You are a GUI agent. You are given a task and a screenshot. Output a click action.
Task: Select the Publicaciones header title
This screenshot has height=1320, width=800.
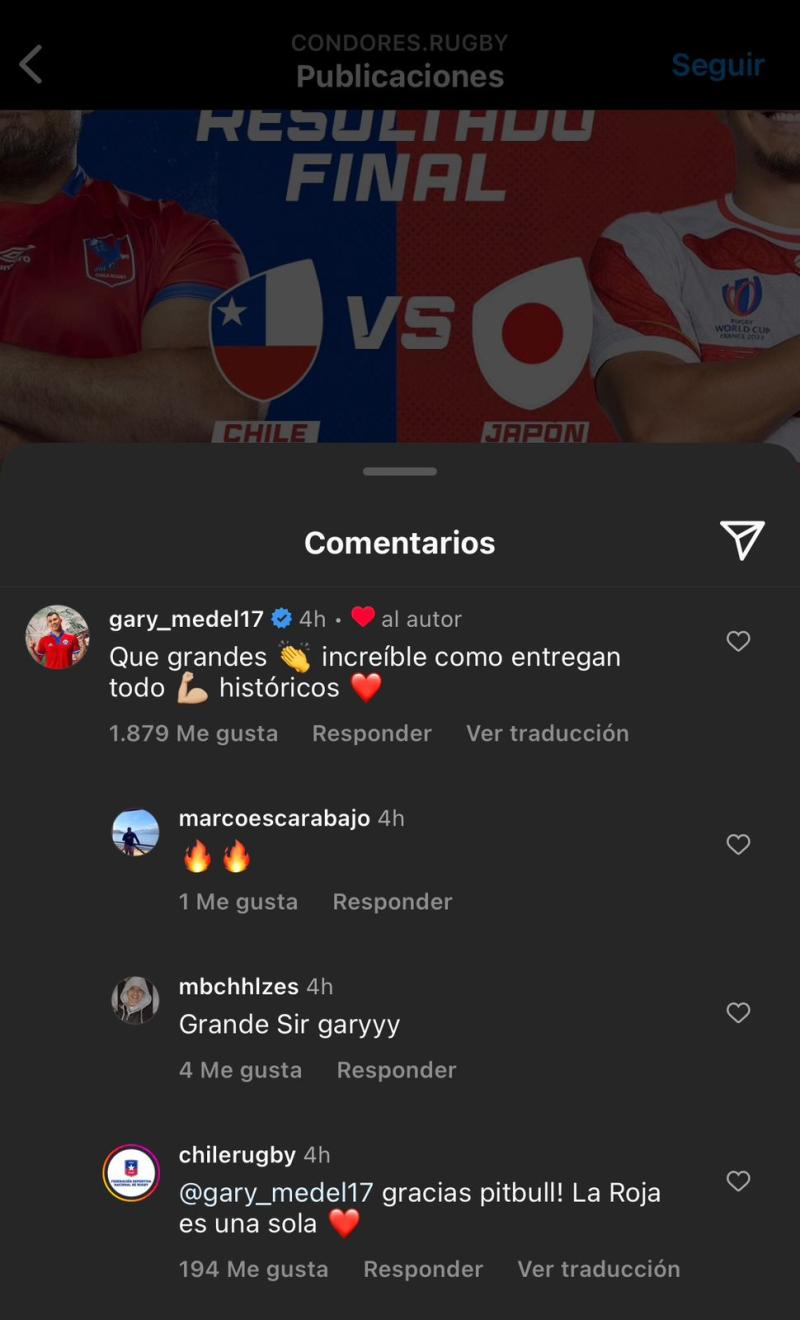click(x=399, y=76)
